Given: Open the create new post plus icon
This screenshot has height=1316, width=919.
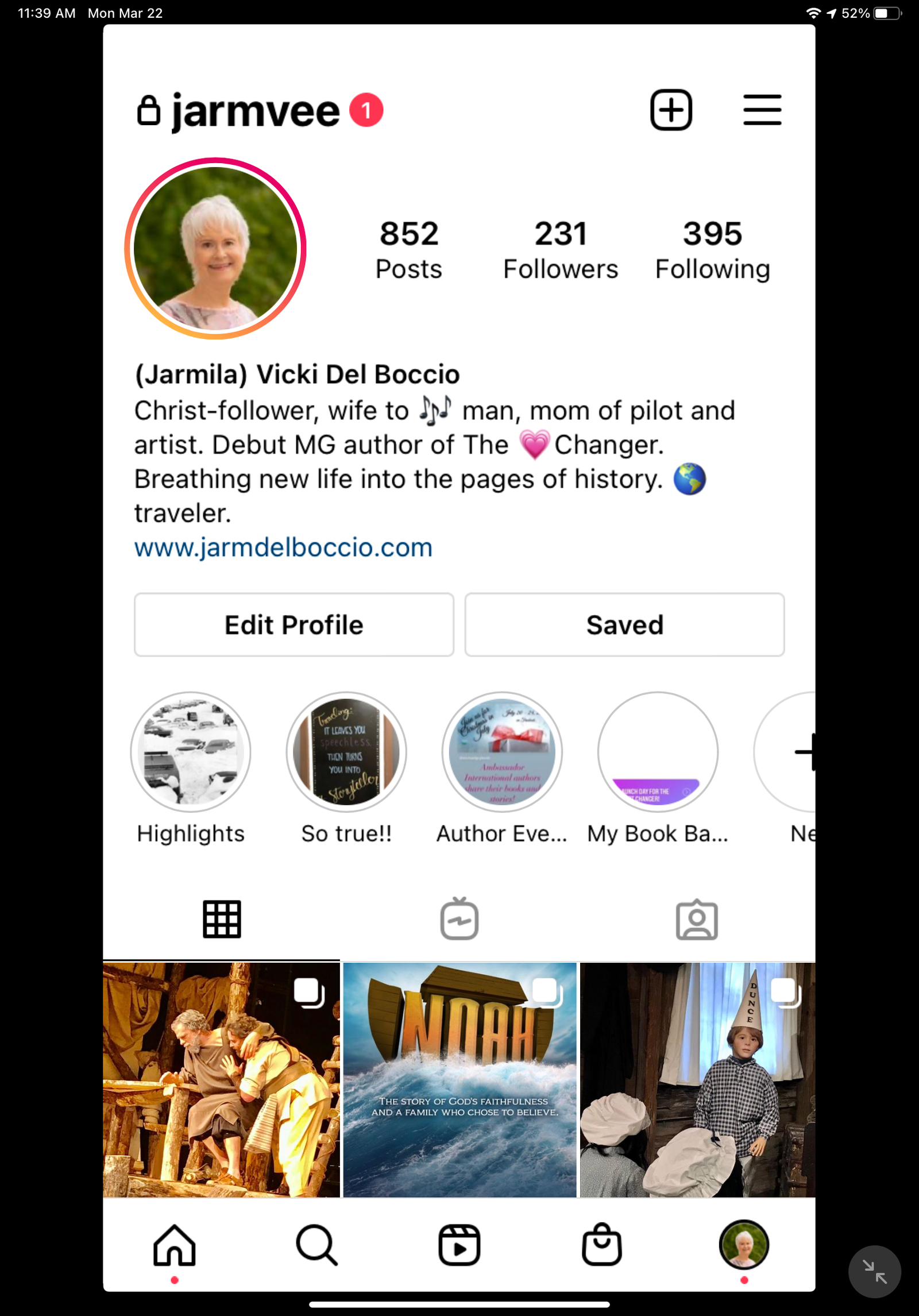Looking at the screenshot, I should click(x=671, y=110).
